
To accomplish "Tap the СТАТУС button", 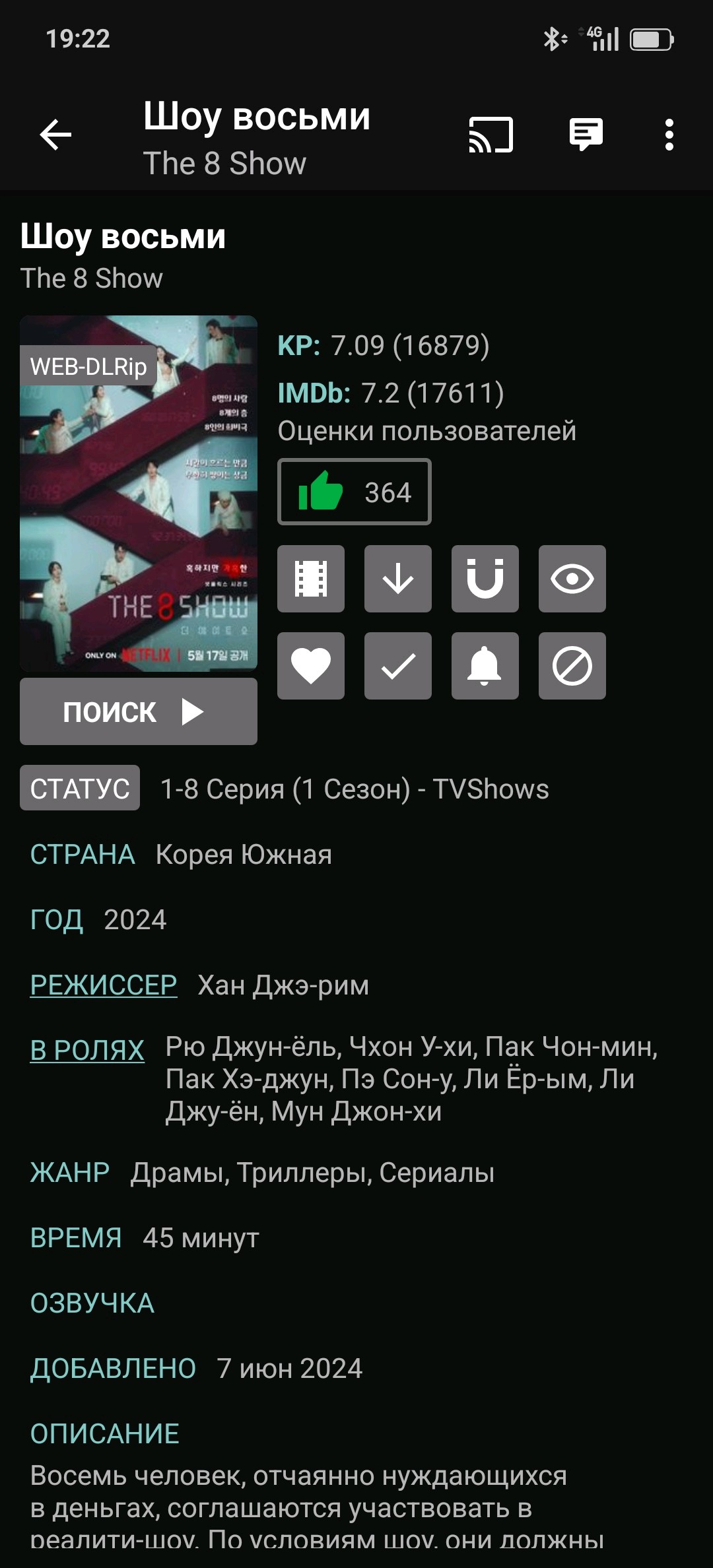I will tap(80, 788).
